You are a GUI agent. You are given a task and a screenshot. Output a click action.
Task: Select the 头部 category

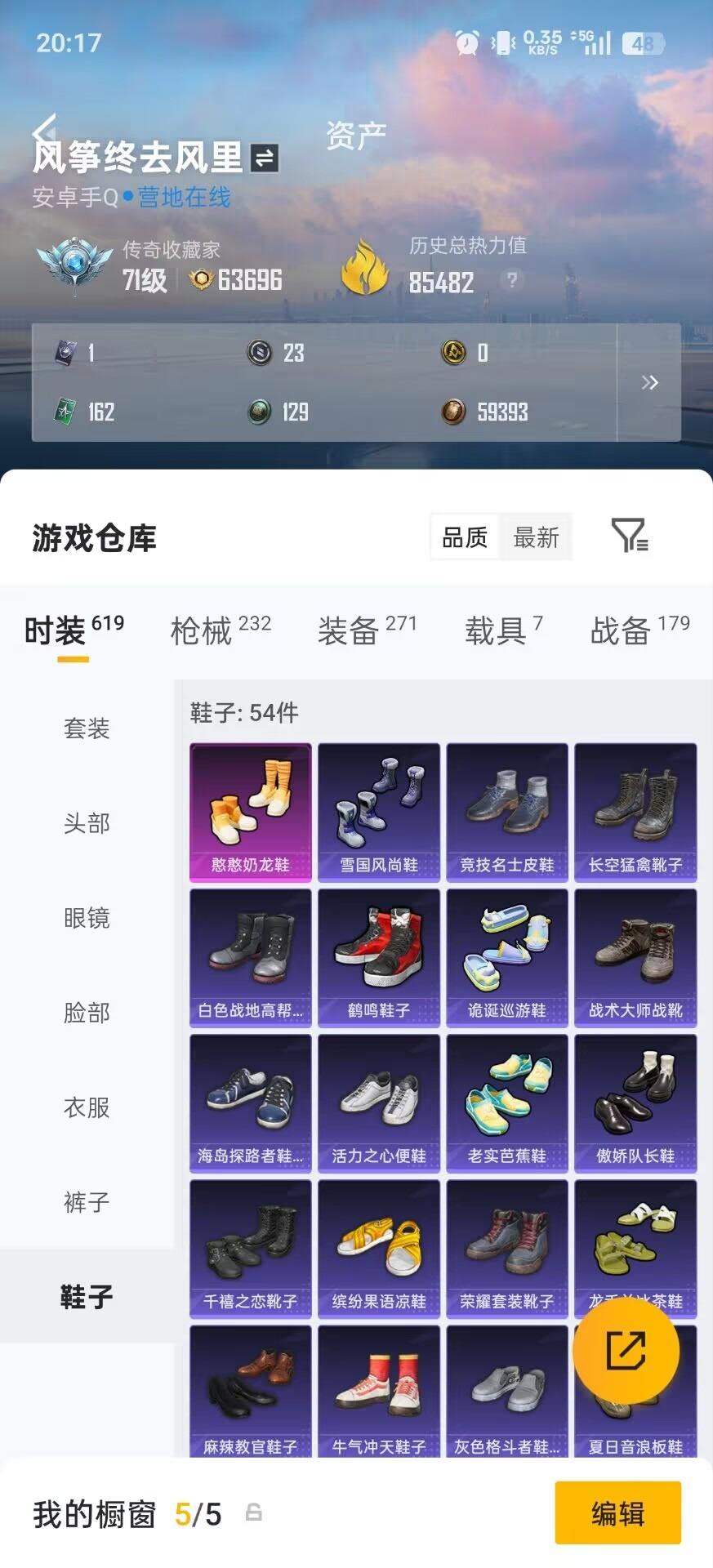87,823
